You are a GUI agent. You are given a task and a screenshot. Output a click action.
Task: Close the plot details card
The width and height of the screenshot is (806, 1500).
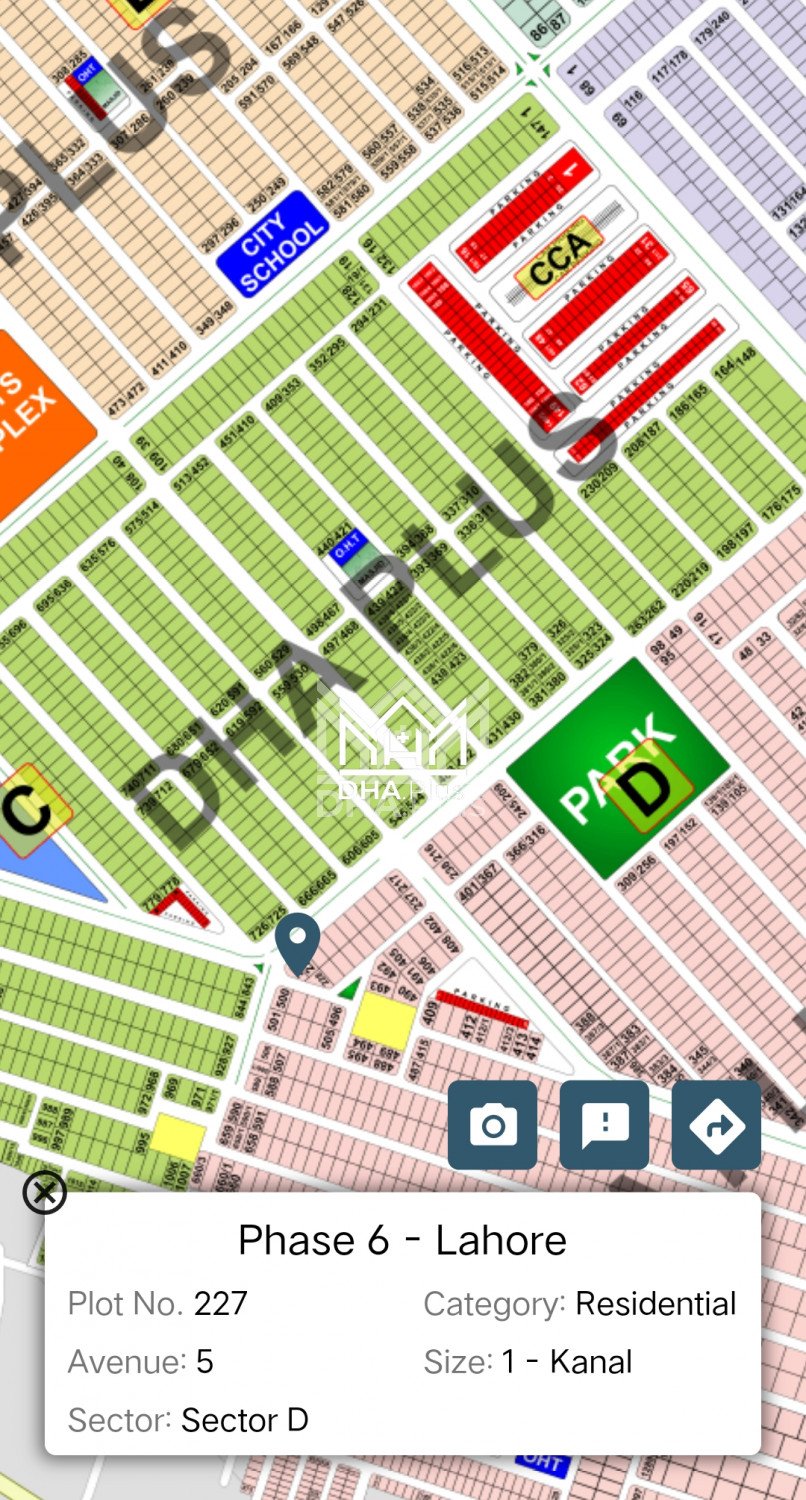pyautogui.click(x=44, y=1192)
